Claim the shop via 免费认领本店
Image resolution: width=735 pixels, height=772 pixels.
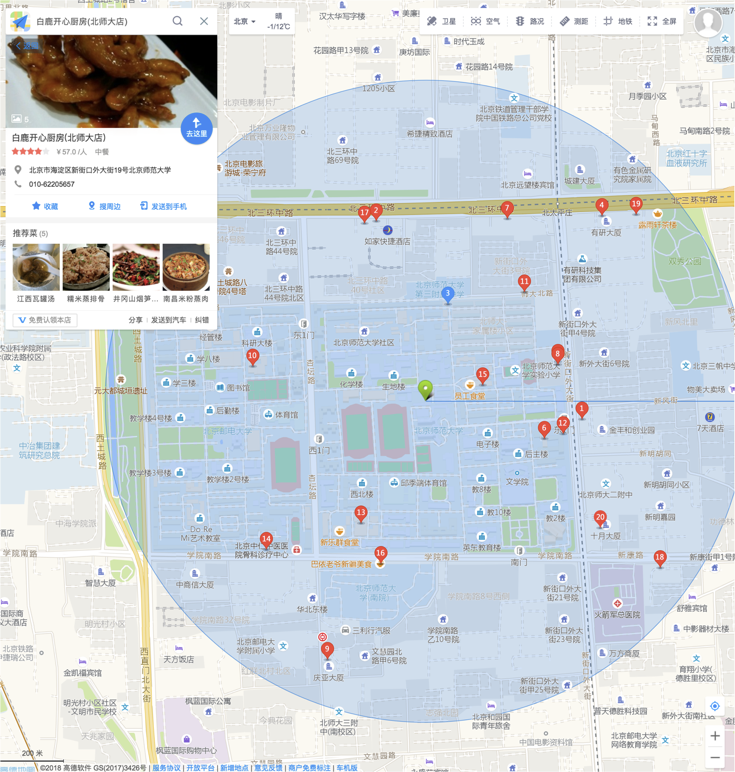(45, 320)
